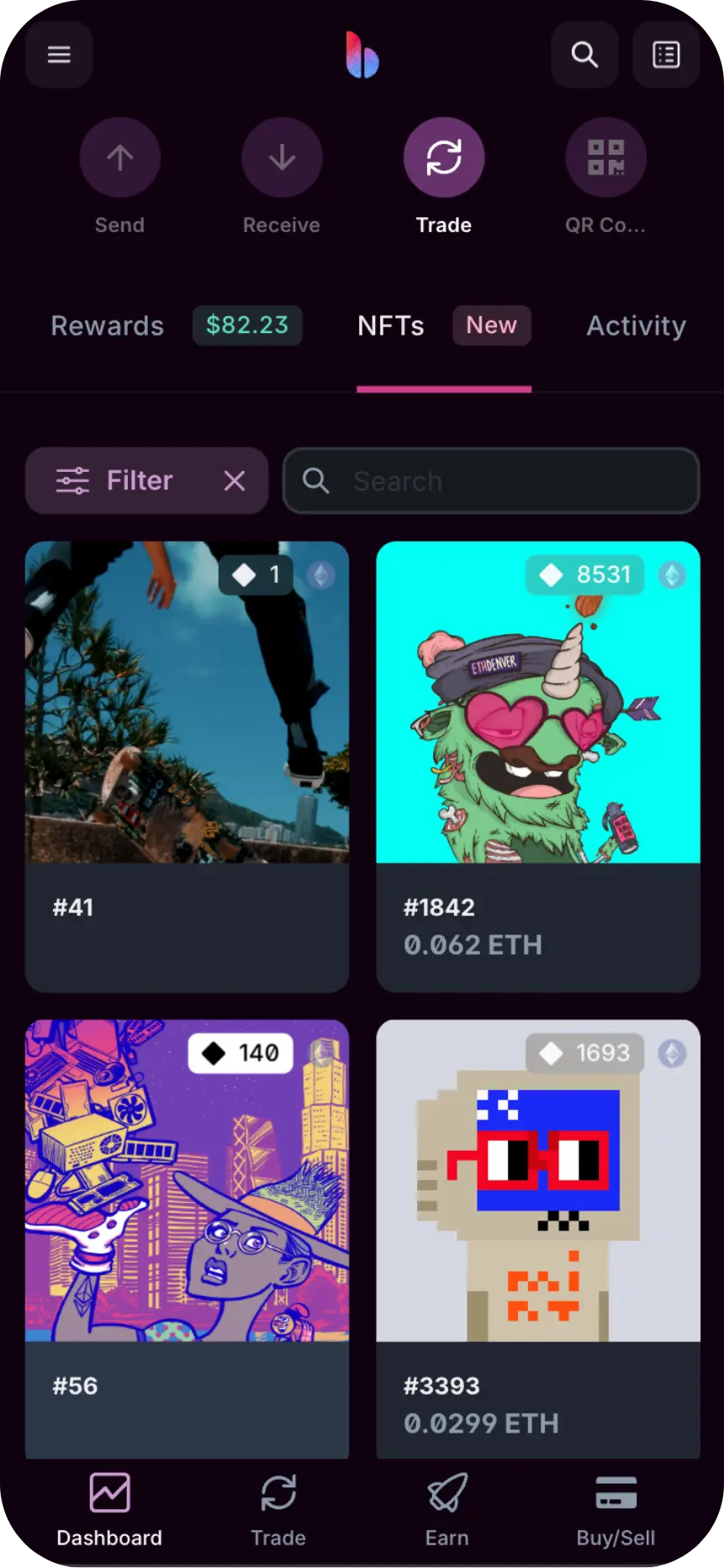Open the list icon in top bar
Viewport: 724px width, 1568px height.
pyautogui.click(x=666, y=55)
